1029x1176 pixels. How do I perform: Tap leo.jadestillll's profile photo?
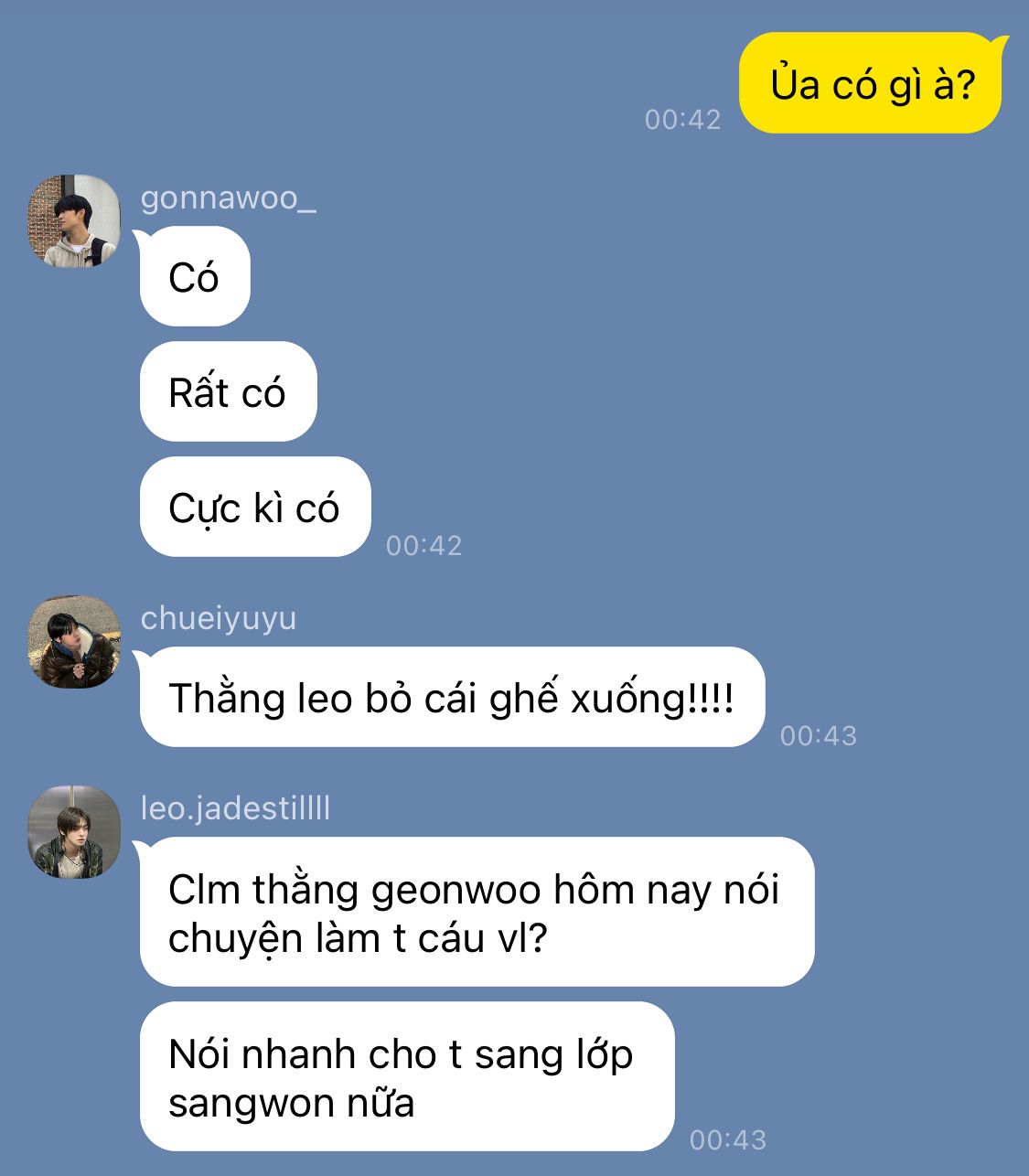click(x=74, y=831)
